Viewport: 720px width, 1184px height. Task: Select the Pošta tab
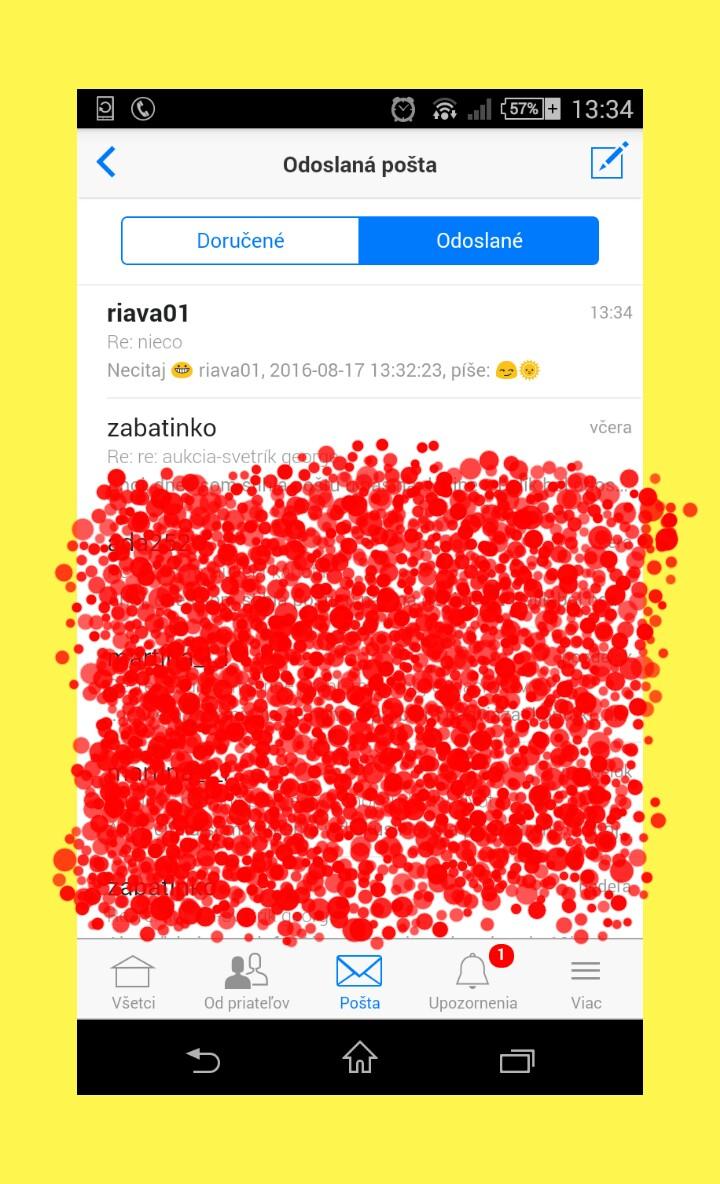click(x=359, y=981)
